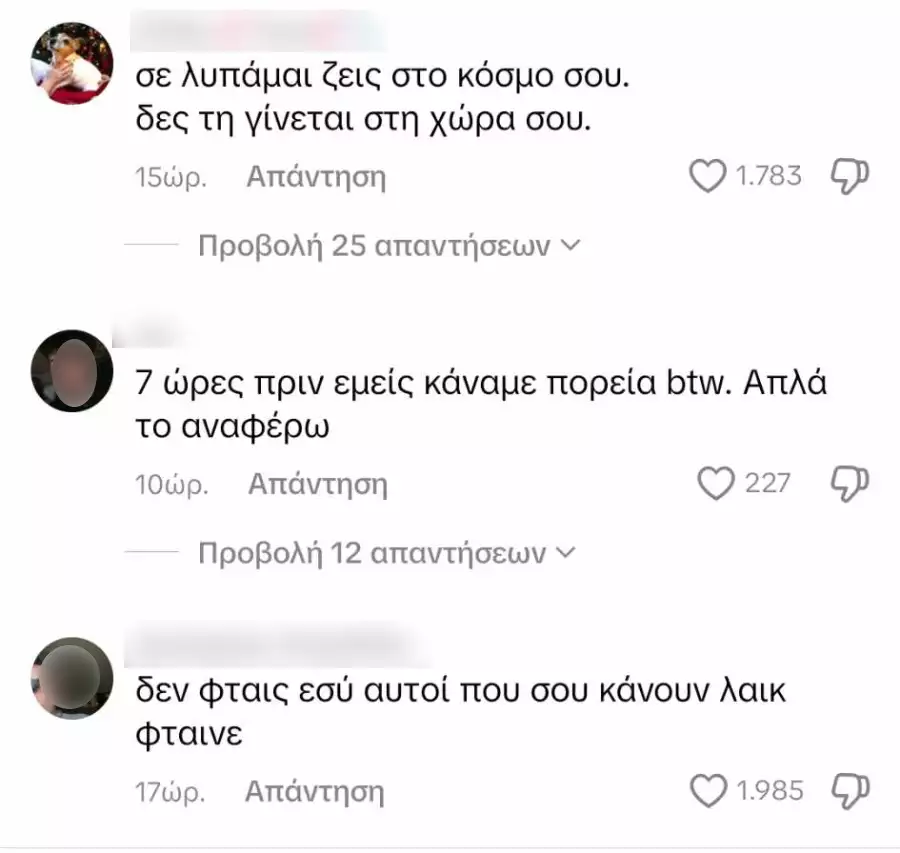Like the comment 'δεν φταις εσύ'
The image size is (900, 853).
[709, 791]
